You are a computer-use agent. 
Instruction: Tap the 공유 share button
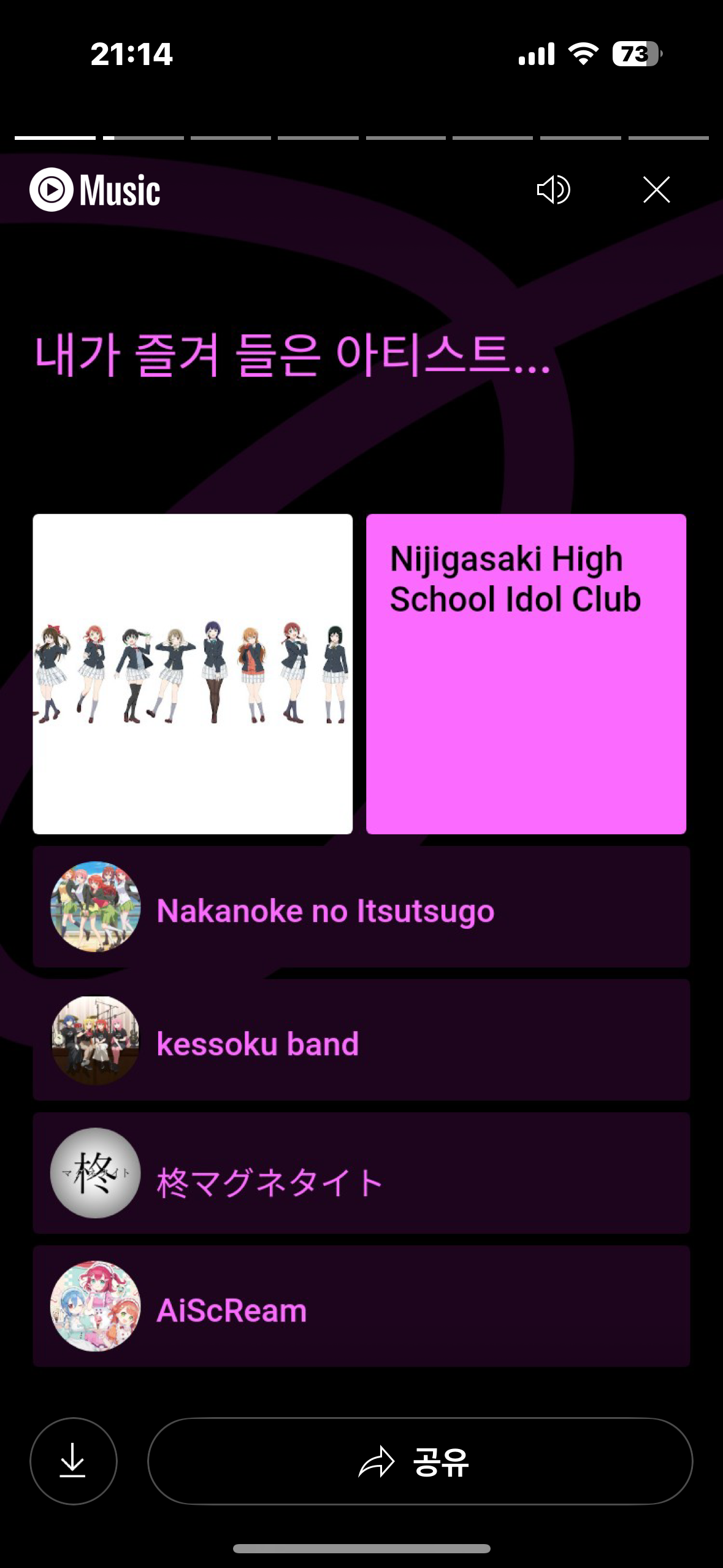[420, 1461]
